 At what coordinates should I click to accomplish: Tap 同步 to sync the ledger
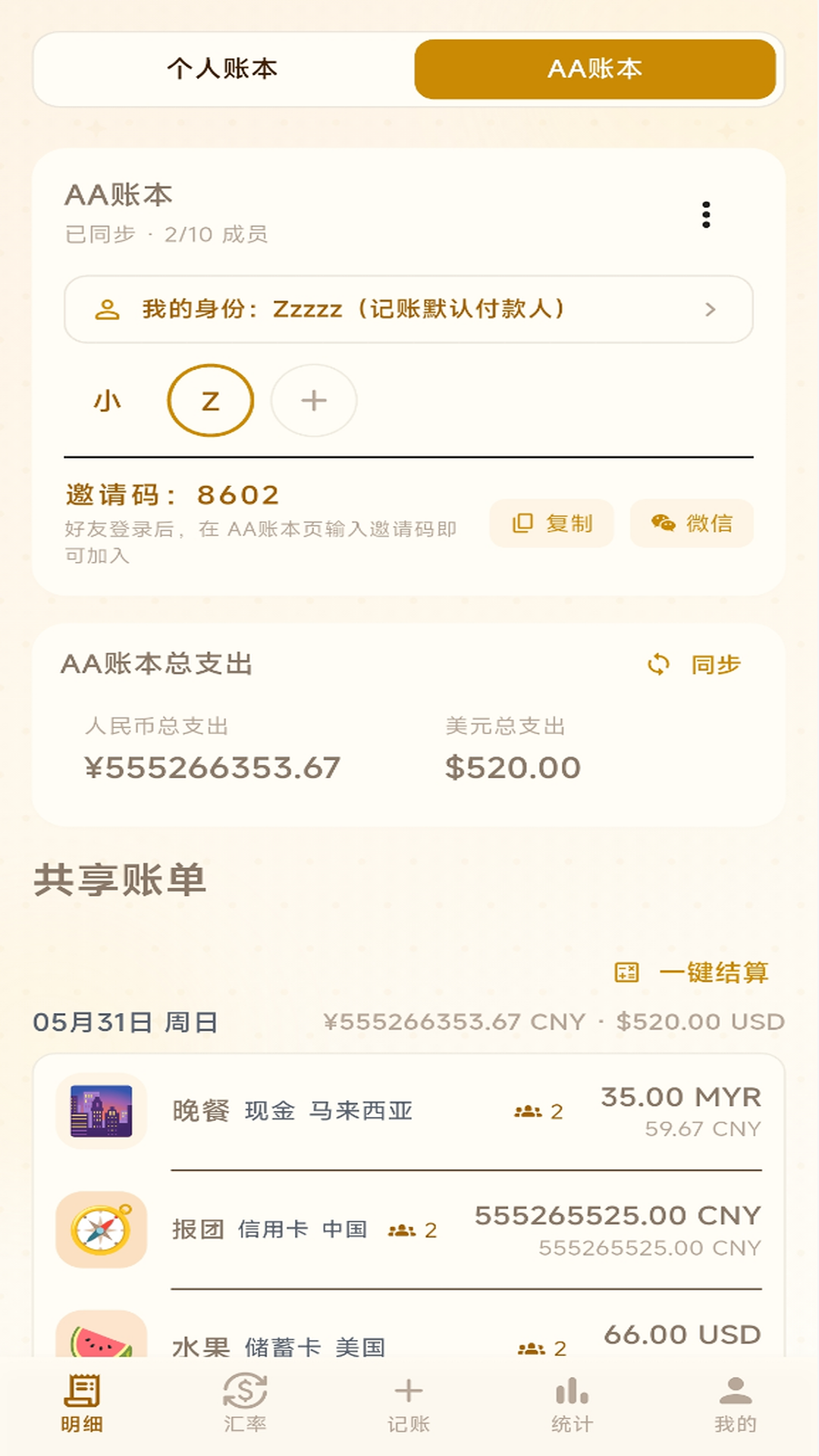694,665
